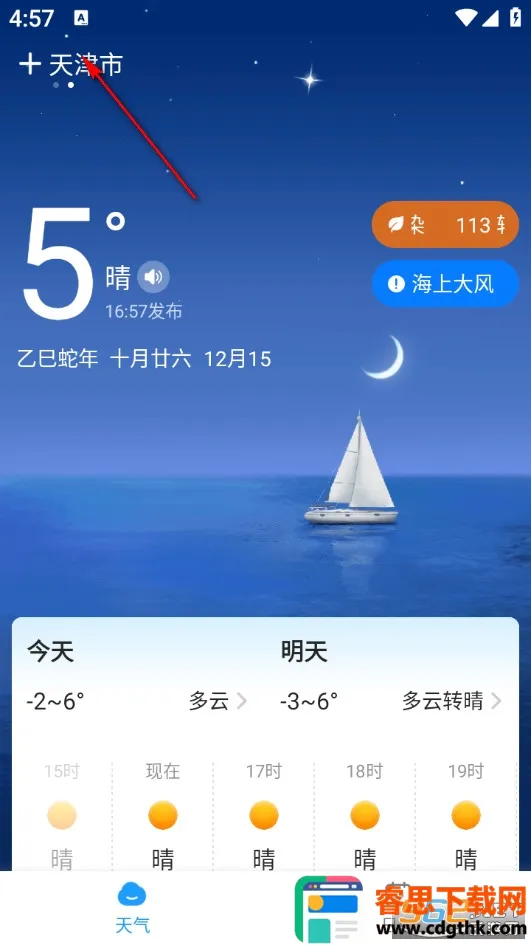Image resolution: width=531 pixels, height=945 pixels.
Task: Open the air quality 113 chip
Action: (x=445, y=225)
